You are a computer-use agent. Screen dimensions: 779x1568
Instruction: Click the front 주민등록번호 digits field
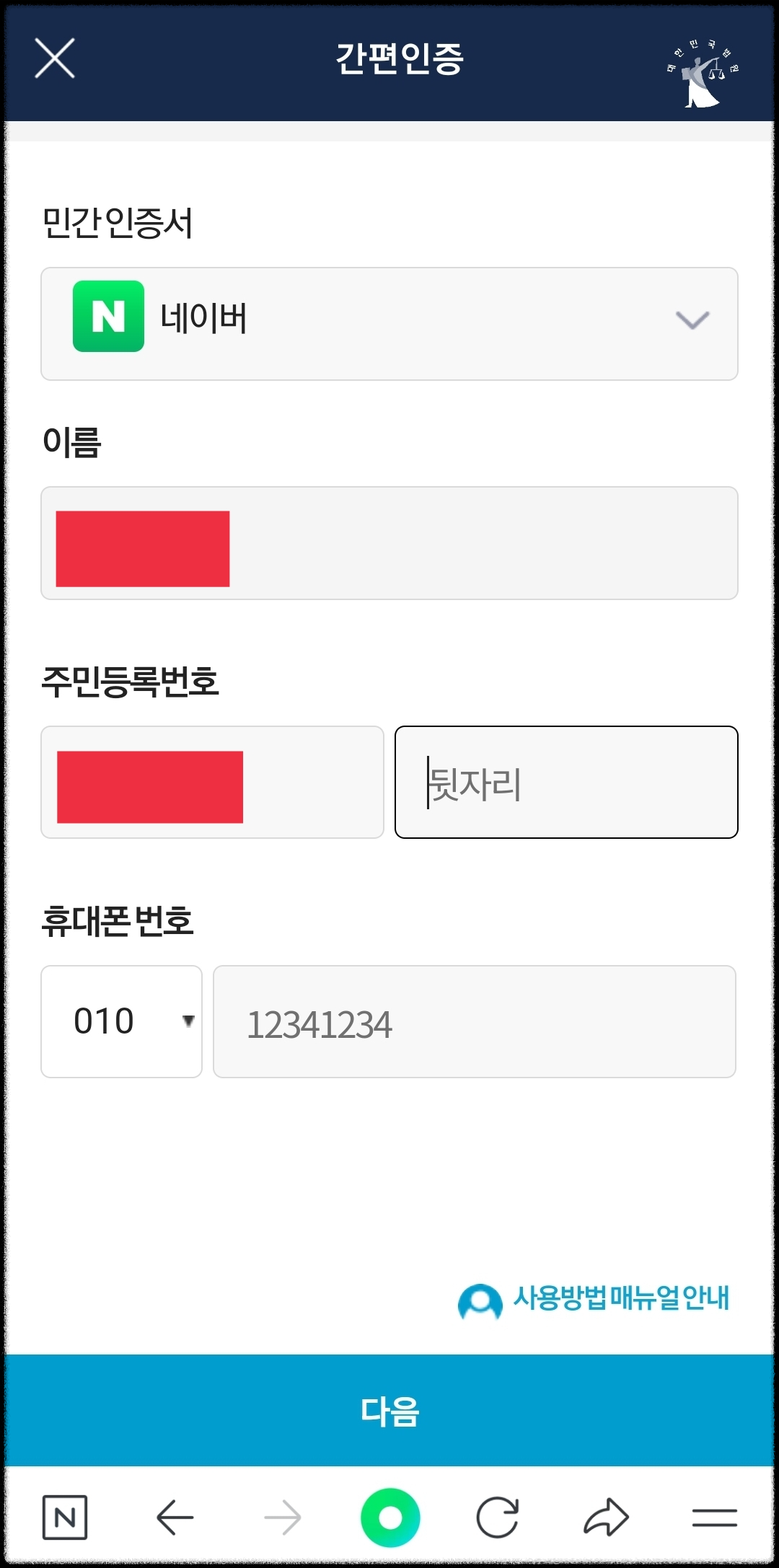213,783
